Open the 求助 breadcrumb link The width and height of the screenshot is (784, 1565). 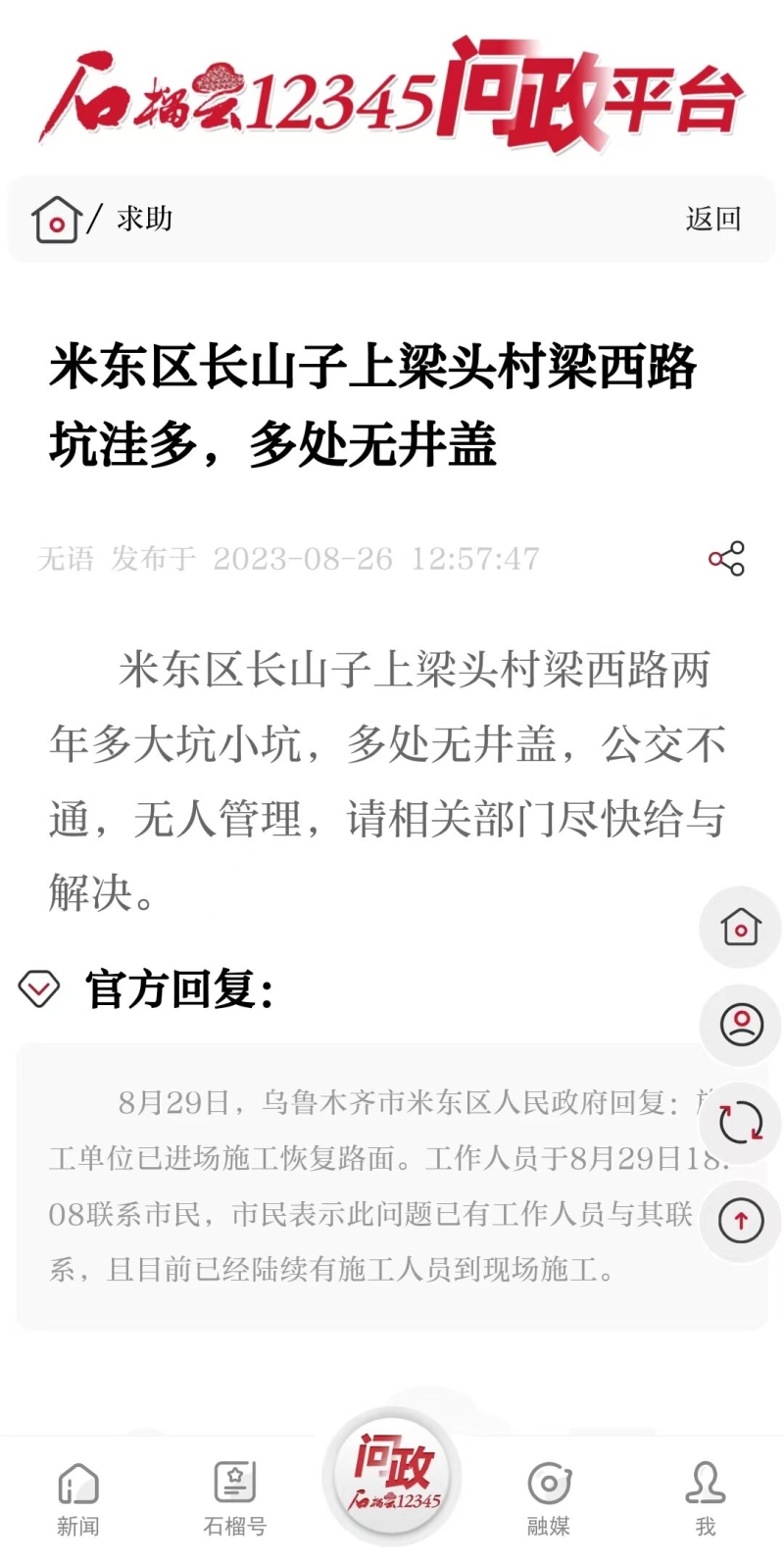click(x=145, y=219)
